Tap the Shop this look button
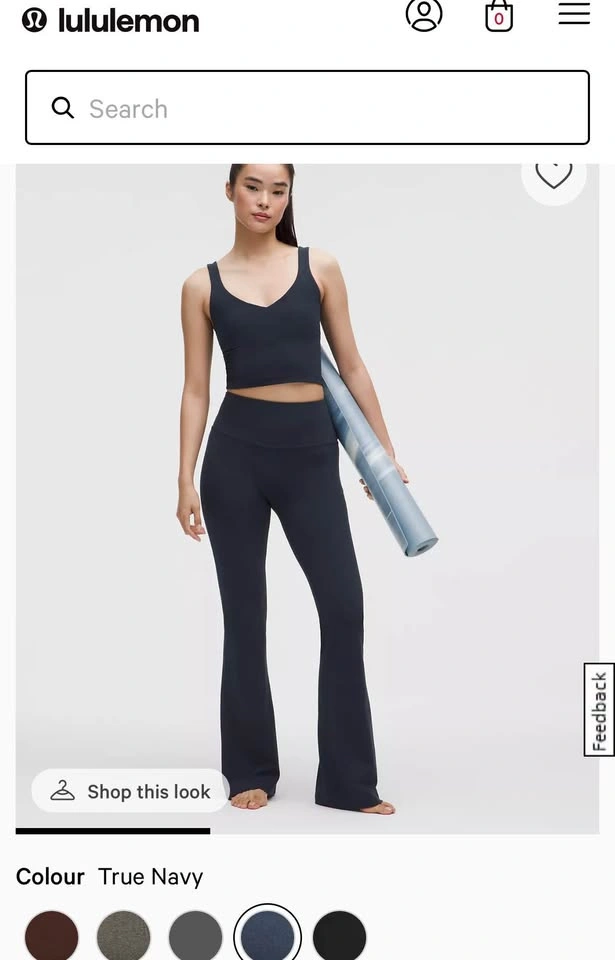The width and height of the screenshot is (615, 960). click(x=131, y=791)
